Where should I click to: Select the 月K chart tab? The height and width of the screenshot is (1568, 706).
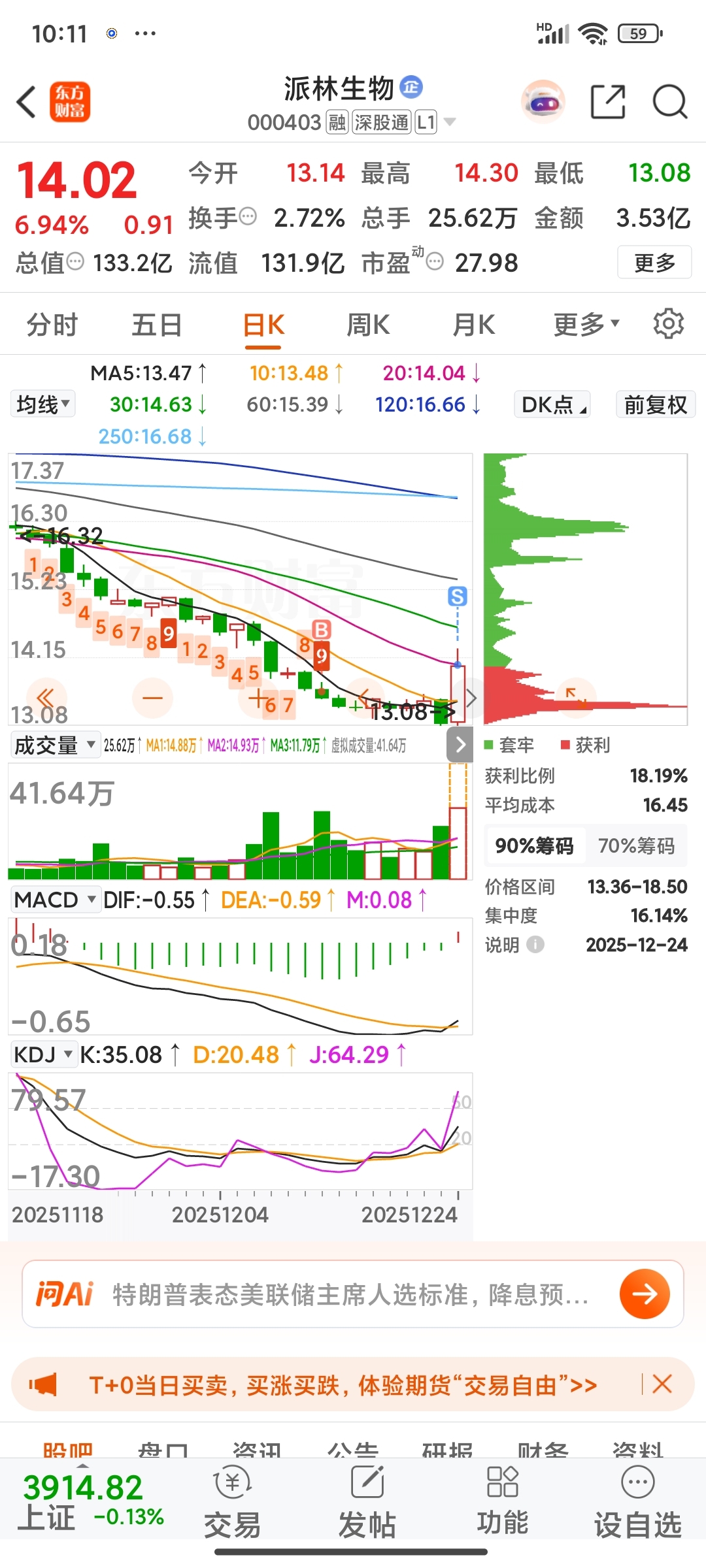474,325
